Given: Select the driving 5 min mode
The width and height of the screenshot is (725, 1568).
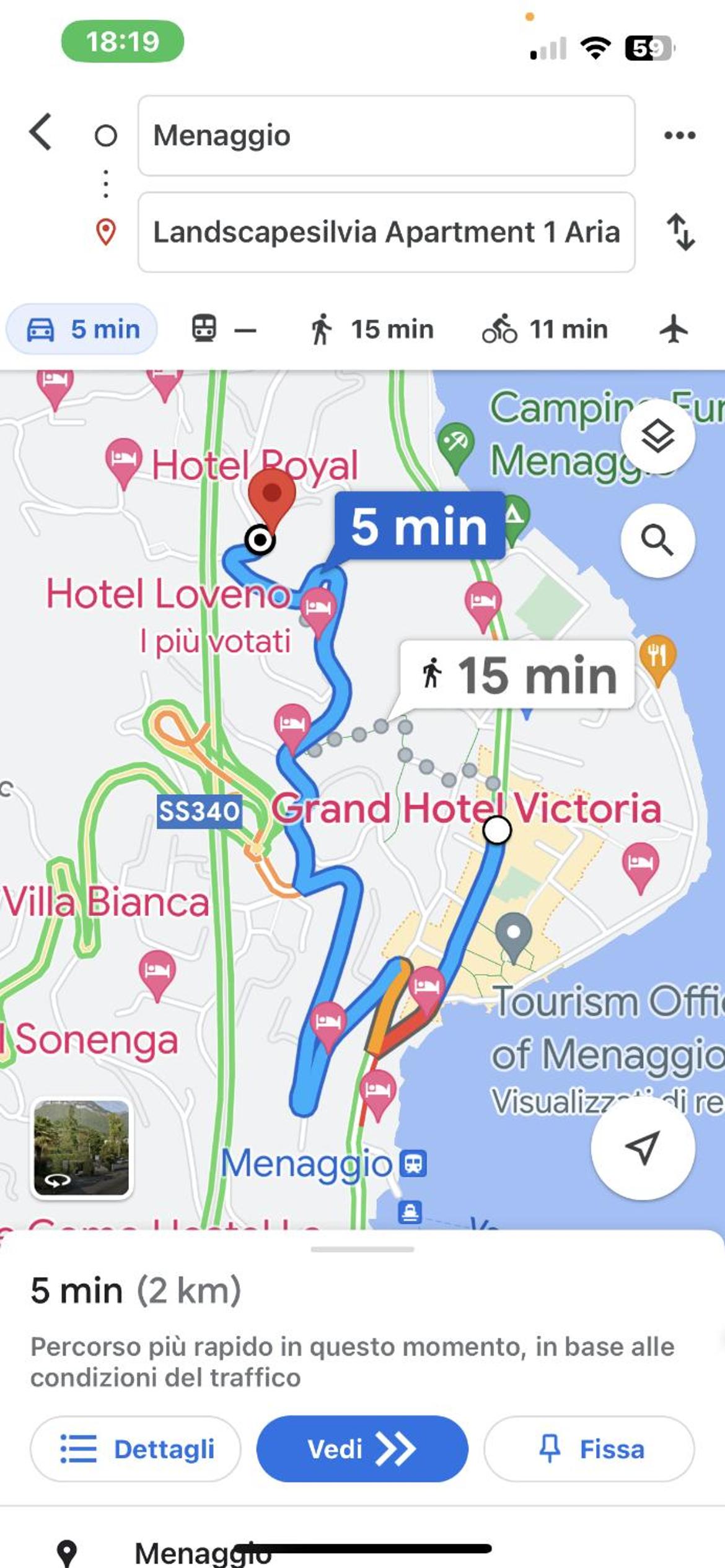Looking at the screenshot, I should point(82,329).
